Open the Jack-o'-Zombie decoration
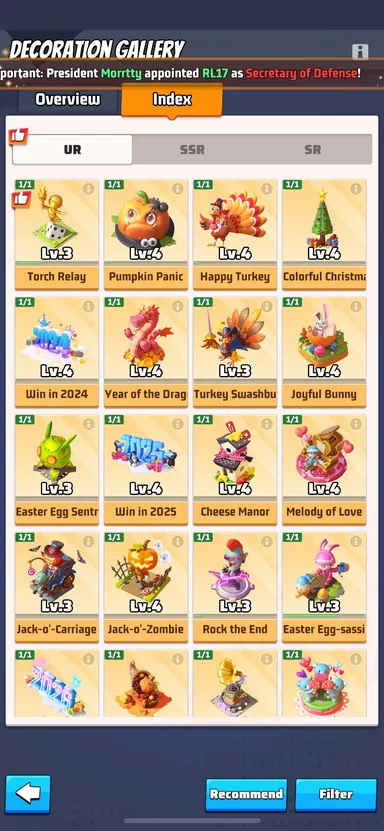Image resolution: width=384 pixels, height=831 pixels. click(x=146, y=587)
